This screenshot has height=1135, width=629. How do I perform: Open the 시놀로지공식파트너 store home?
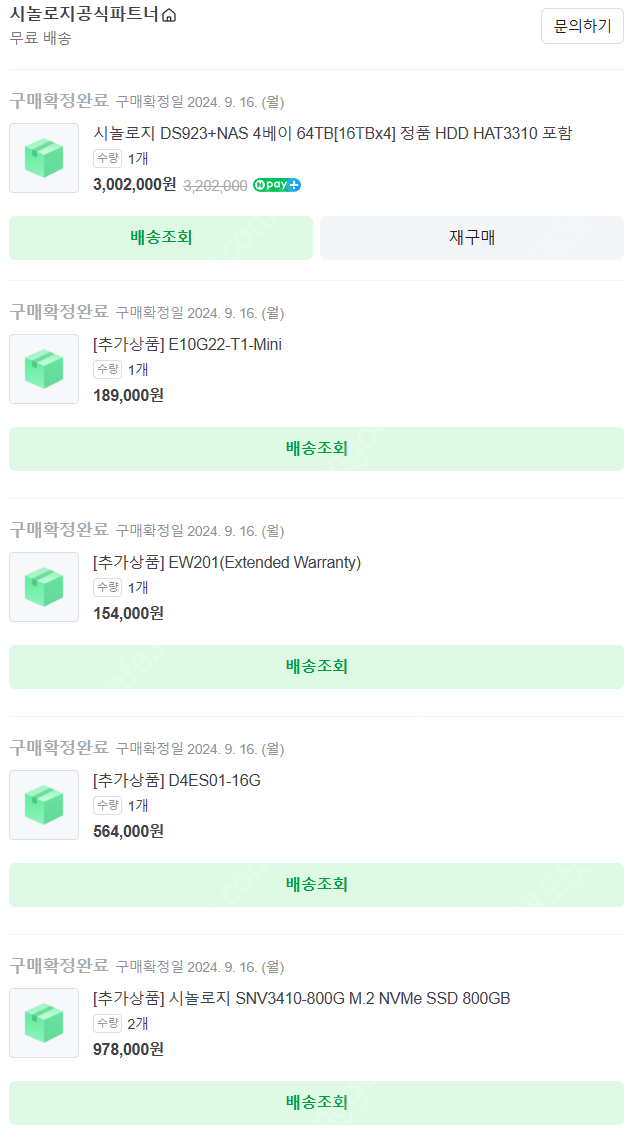coord(93,14)
